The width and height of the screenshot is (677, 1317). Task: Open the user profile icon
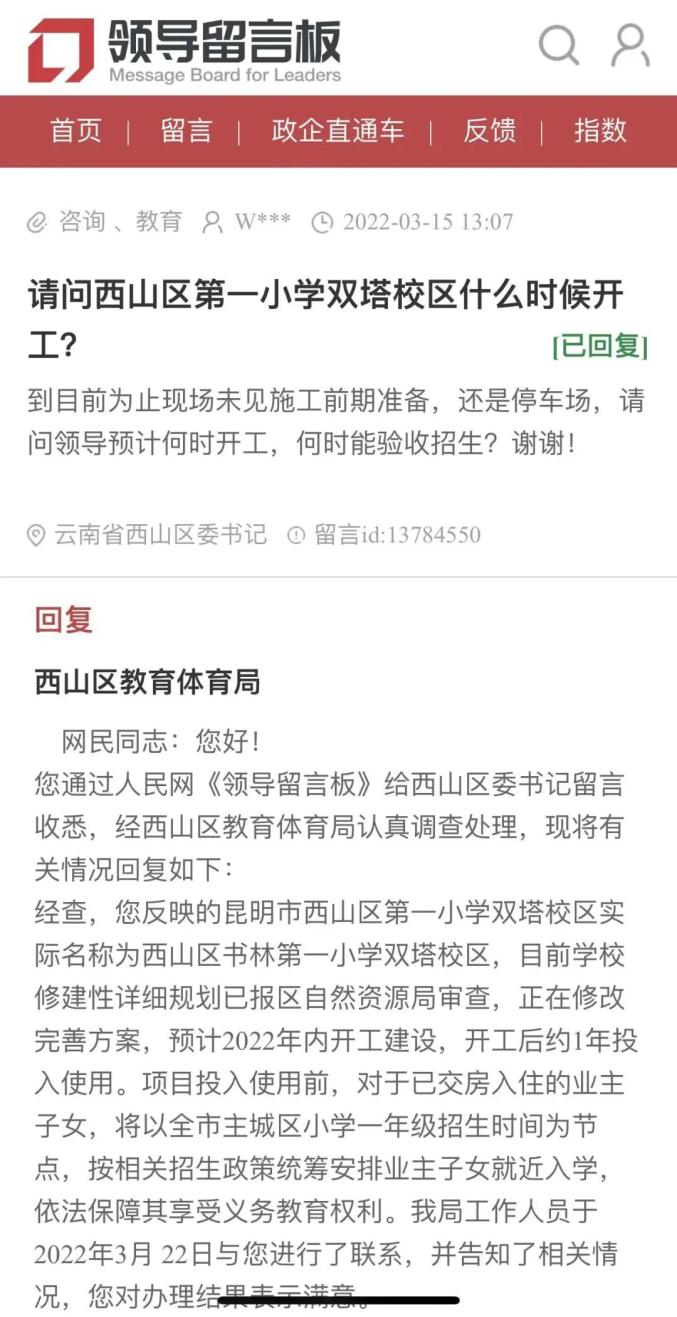[630, 45]
